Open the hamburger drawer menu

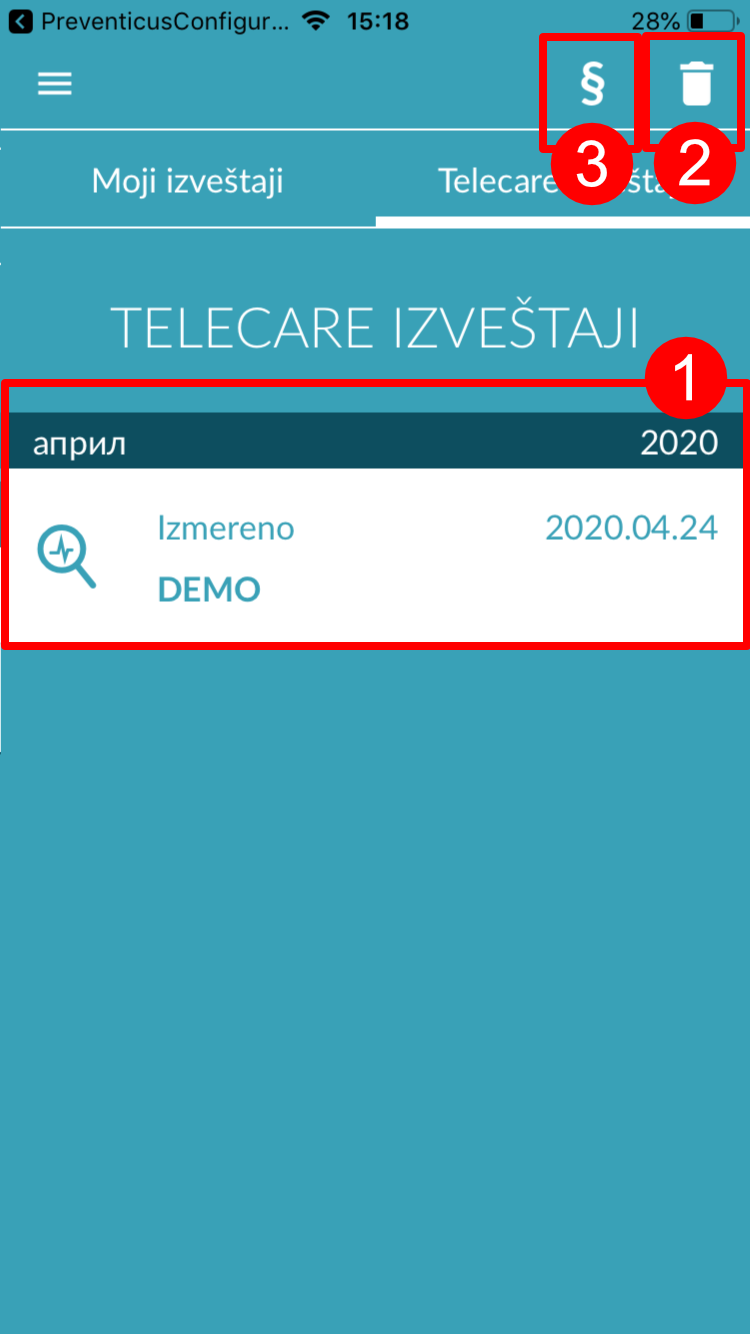click(55, 84)
